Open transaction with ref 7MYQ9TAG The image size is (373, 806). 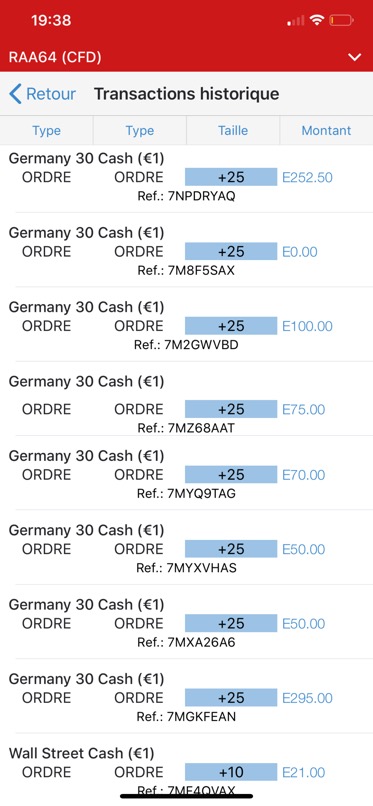click(x=186, y=472)
